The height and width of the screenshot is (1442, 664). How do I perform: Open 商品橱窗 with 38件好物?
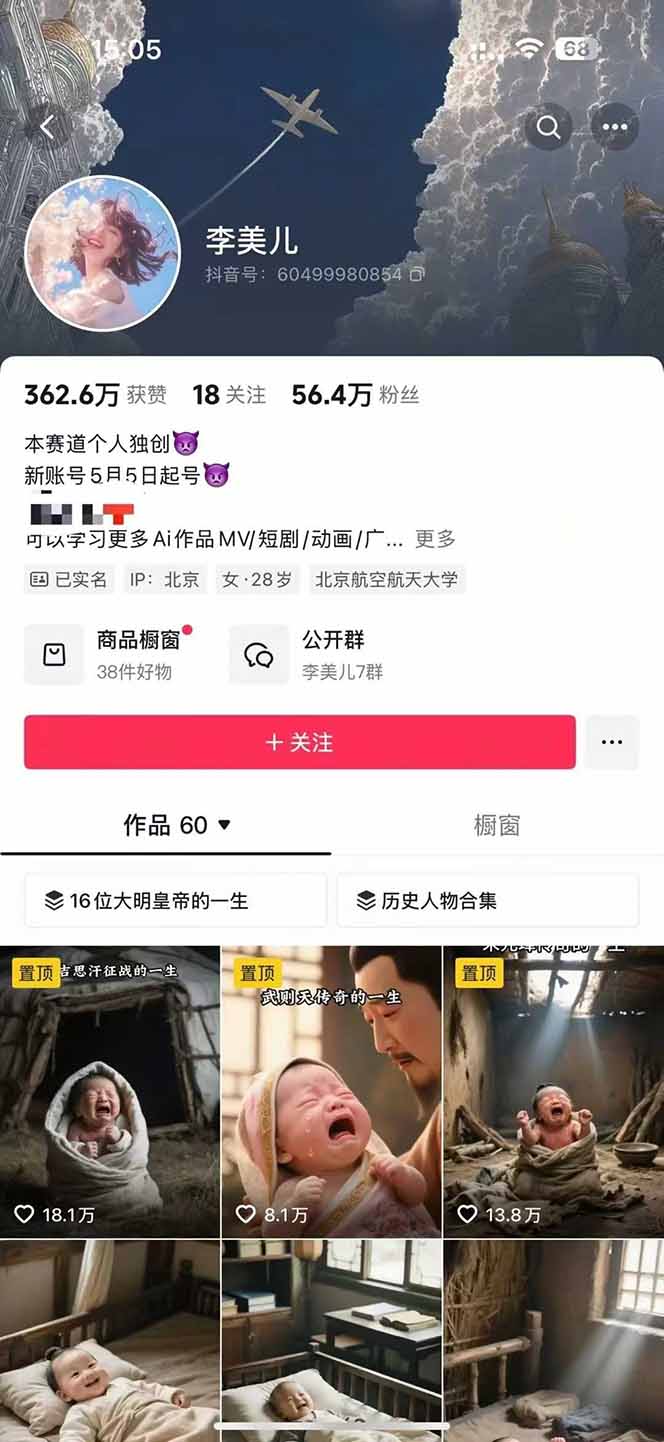(x=110, y=655)
